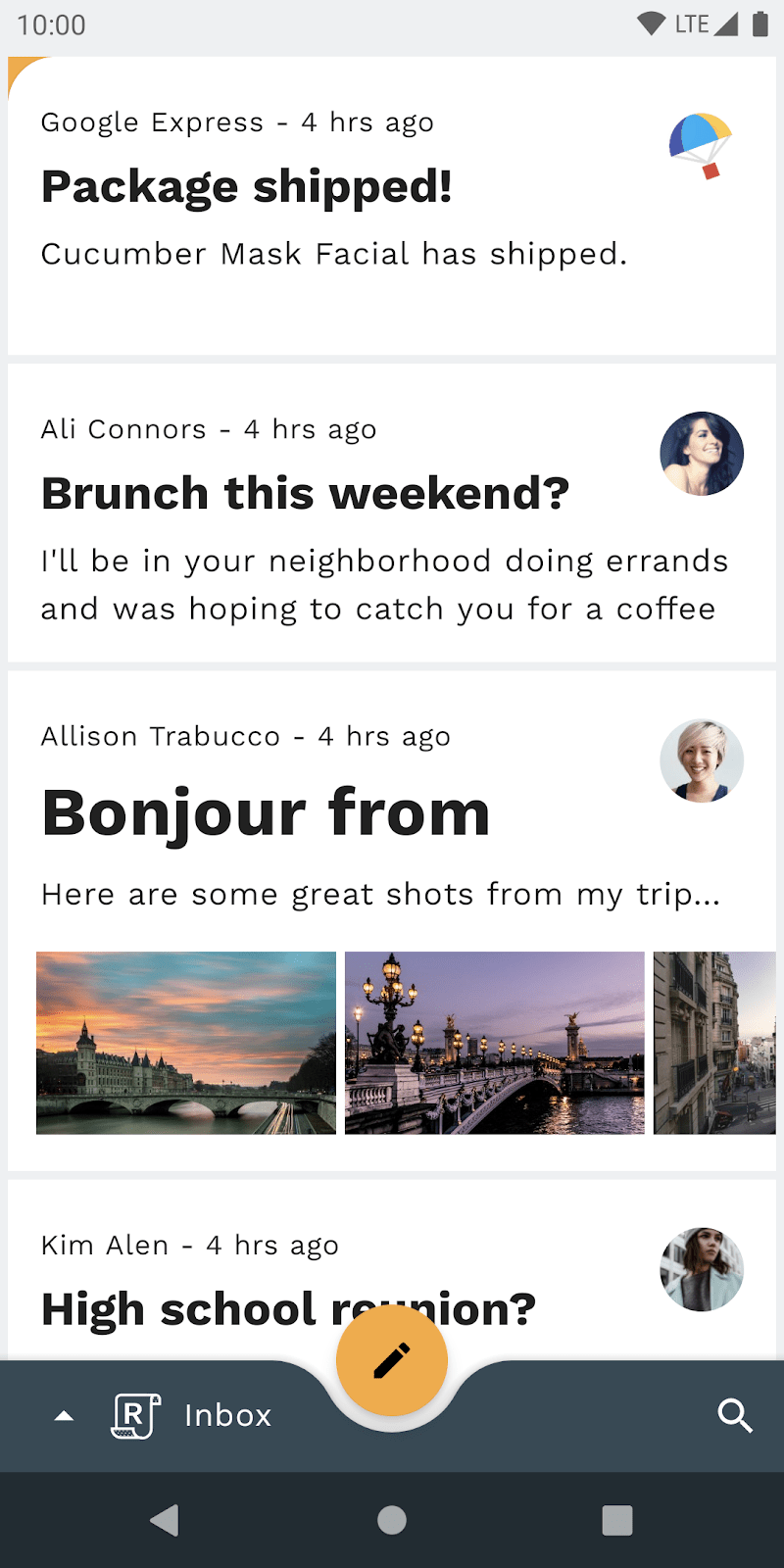
Task: Tap the Cucumber Mask Facial shipping text
Action: coord(333,254)
